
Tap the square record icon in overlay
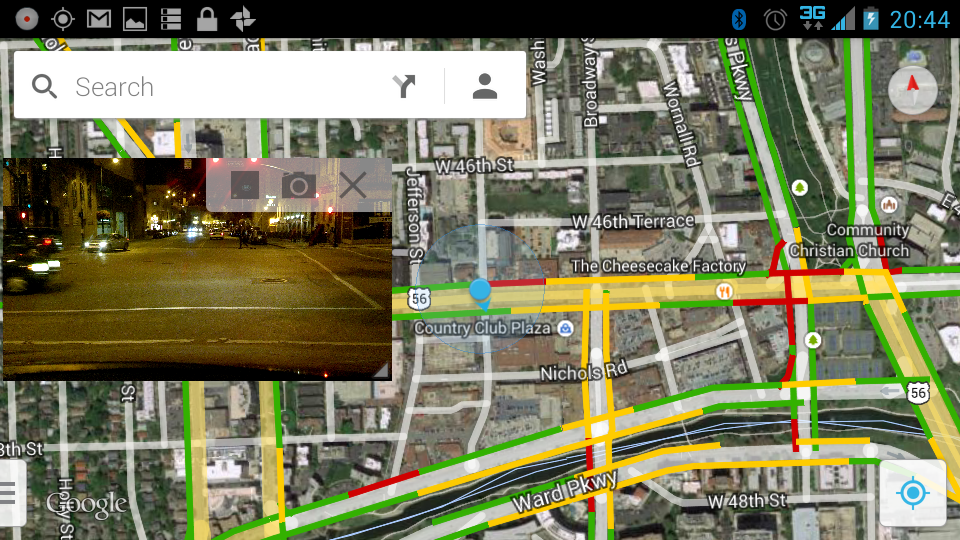(x=245, y=184)
